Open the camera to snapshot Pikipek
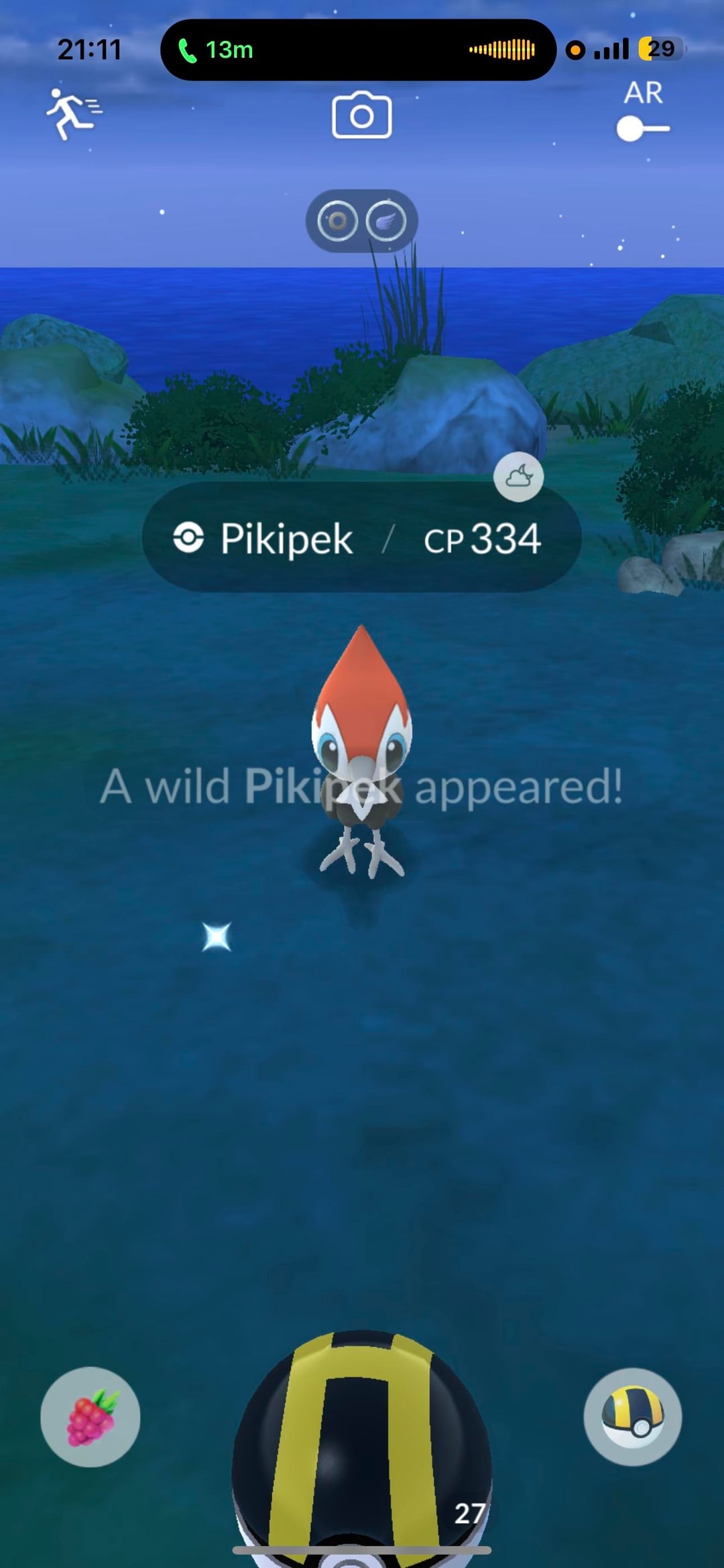 [x=361, y=115]
